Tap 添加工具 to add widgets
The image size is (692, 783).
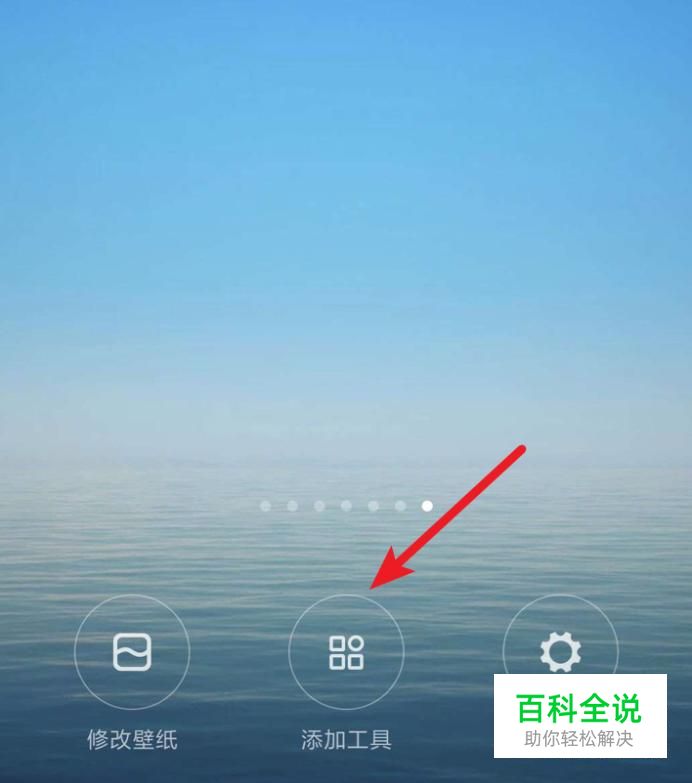coord(346,653)
